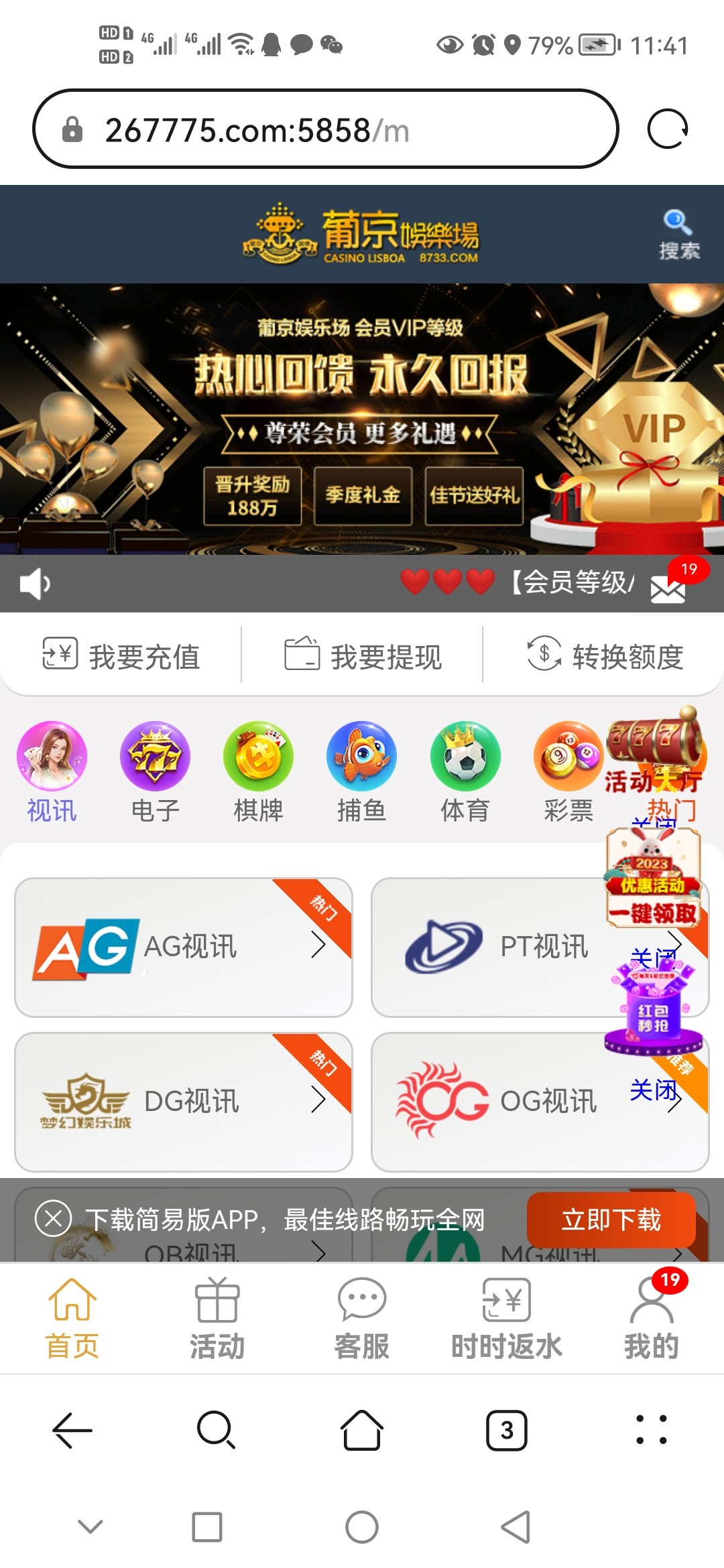Dismiss the app download banner

point(54,1218)
